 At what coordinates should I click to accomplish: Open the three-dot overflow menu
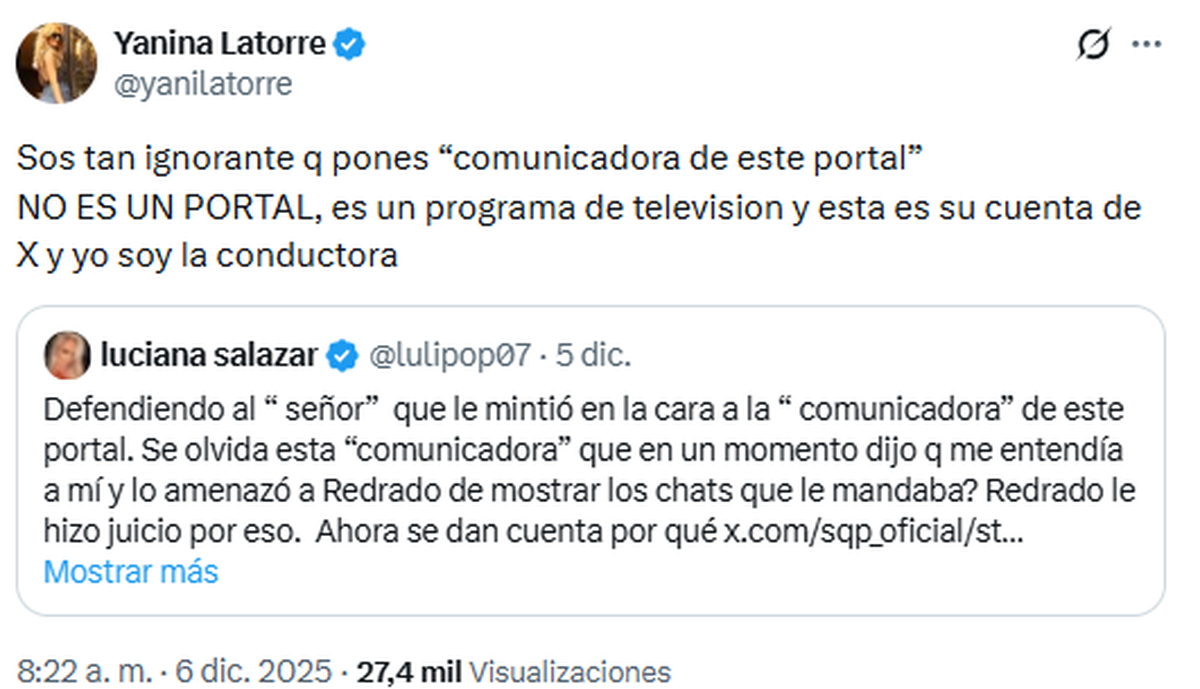click(1146, 45)
